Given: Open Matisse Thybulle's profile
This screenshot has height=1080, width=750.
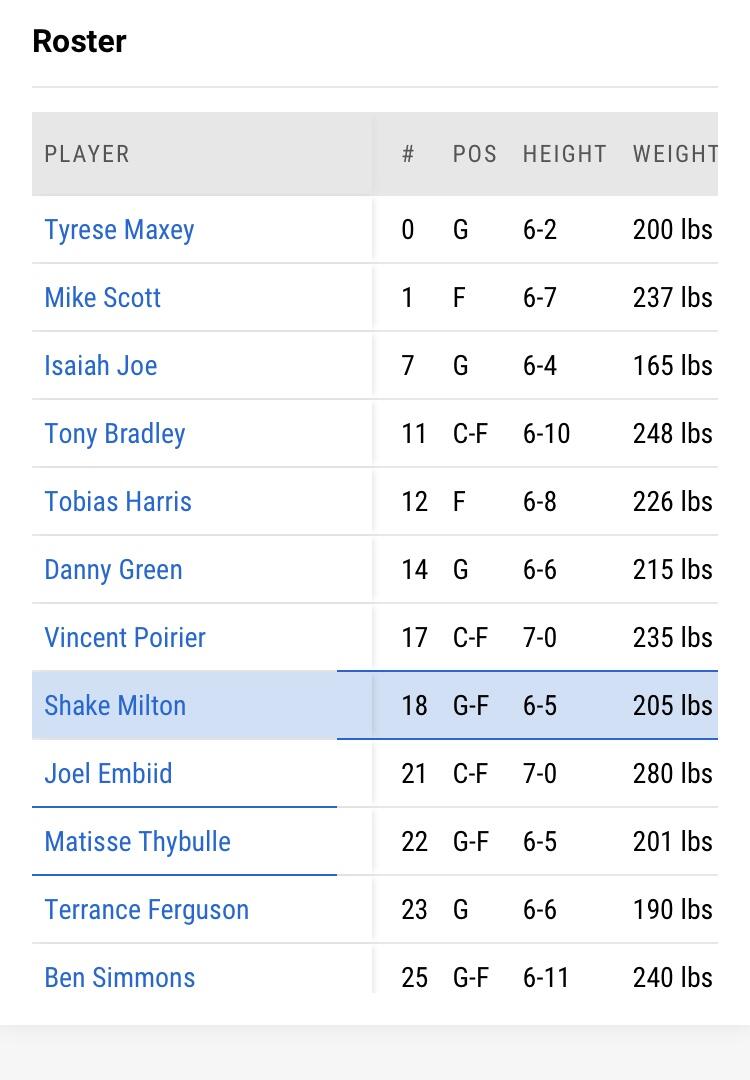Looking at the screenshot, I should (x=138, y=842).
